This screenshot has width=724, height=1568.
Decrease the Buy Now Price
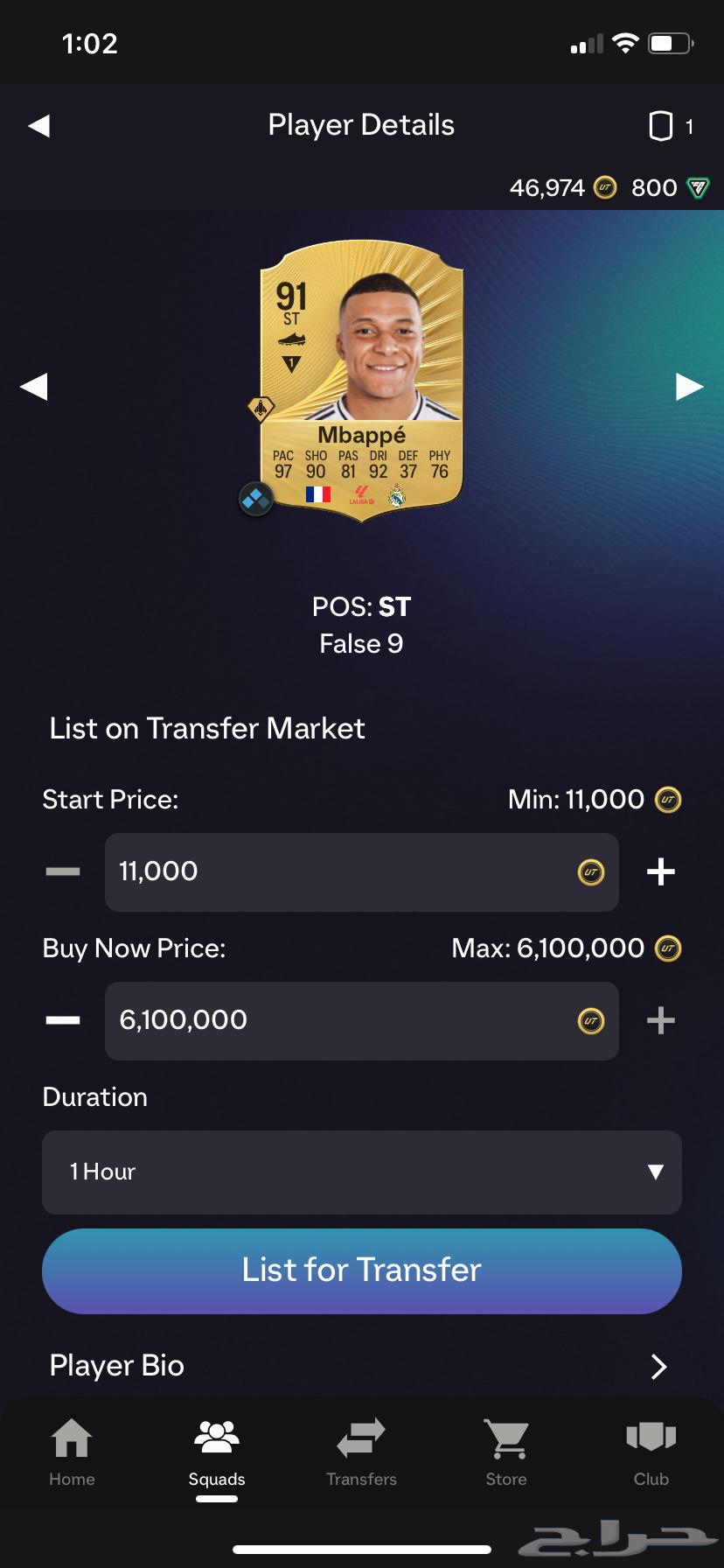tap(63, 1020)
